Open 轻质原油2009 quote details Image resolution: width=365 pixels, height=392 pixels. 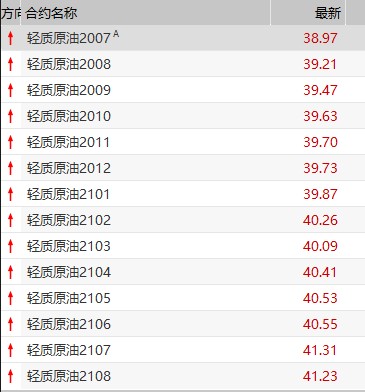pyautogui.click(x=183, y=90)
